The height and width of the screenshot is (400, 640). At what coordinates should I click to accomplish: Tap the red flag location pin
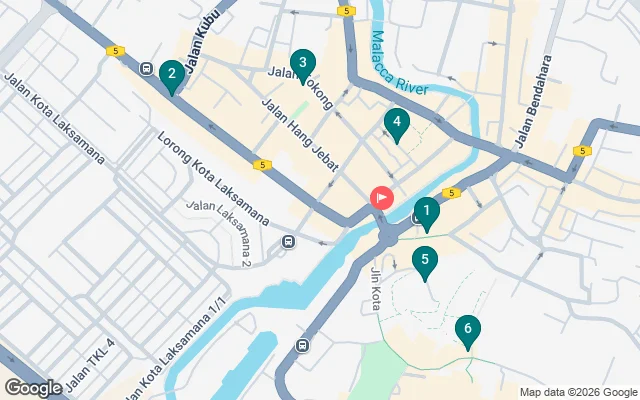tap(382, 197)
